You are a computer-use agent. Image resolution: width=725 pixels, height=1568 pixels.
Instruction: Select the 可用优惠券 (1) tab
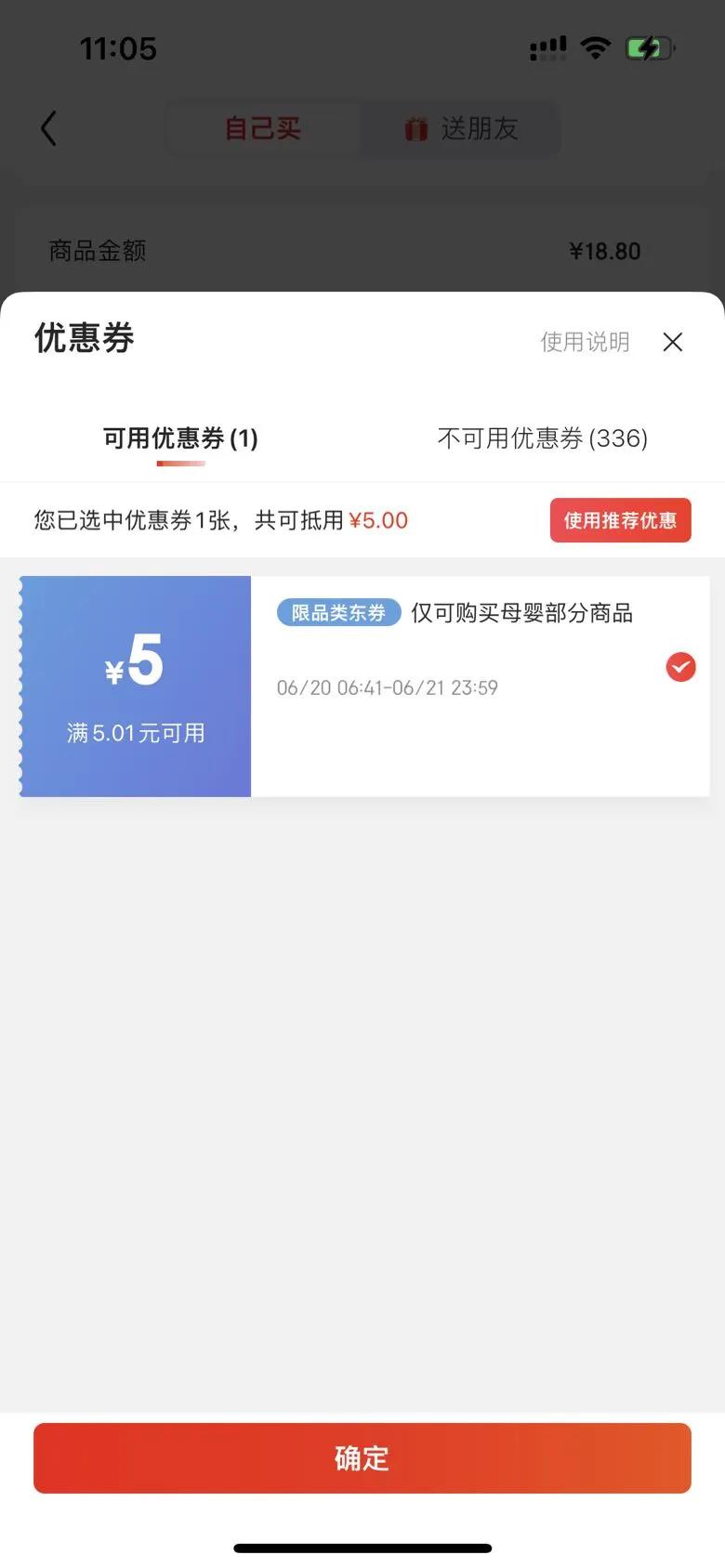click(180, 438)
